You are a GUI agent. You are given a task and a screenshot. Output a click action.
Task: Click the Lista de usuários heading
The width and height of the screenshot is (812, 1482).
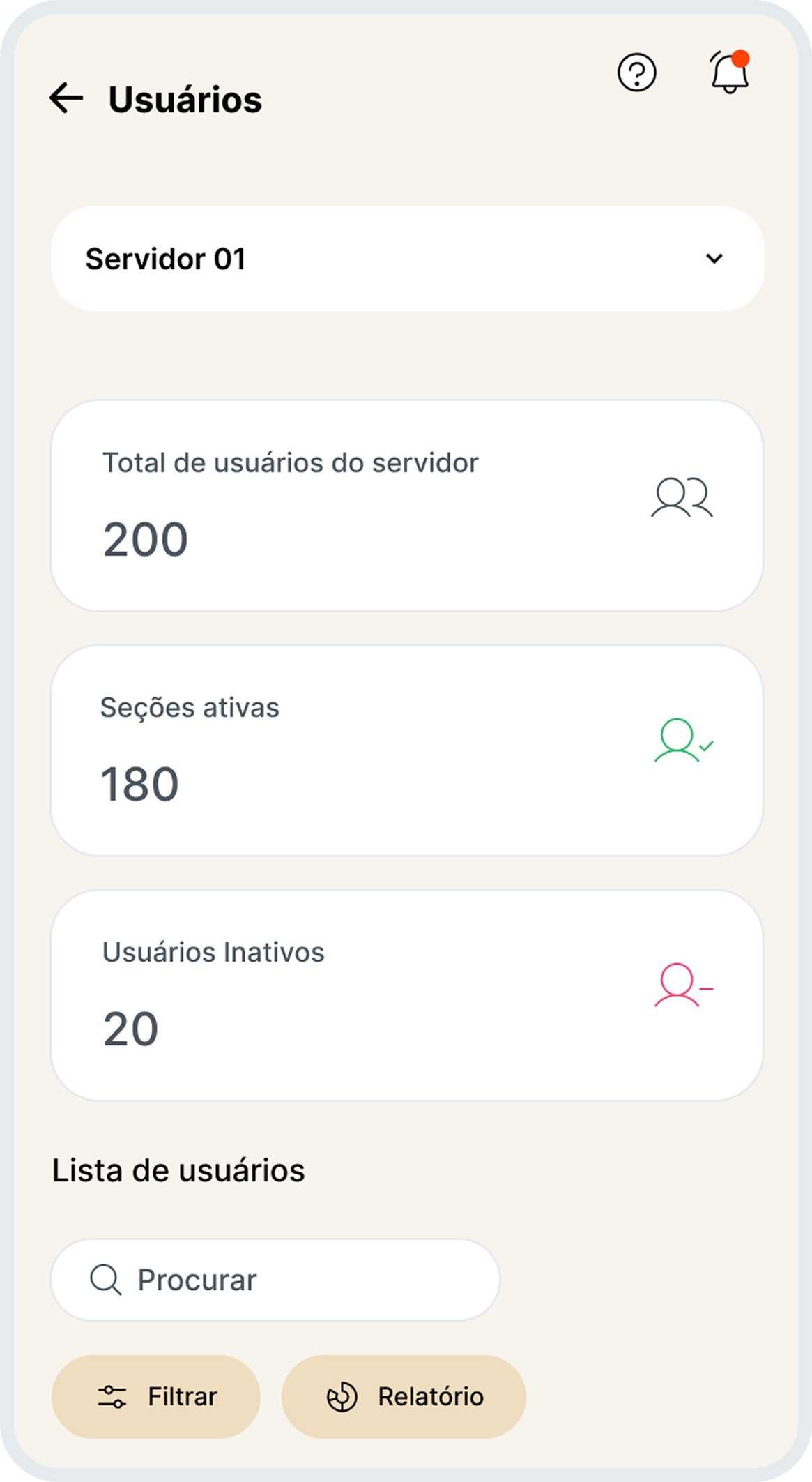pos(178,1169)
